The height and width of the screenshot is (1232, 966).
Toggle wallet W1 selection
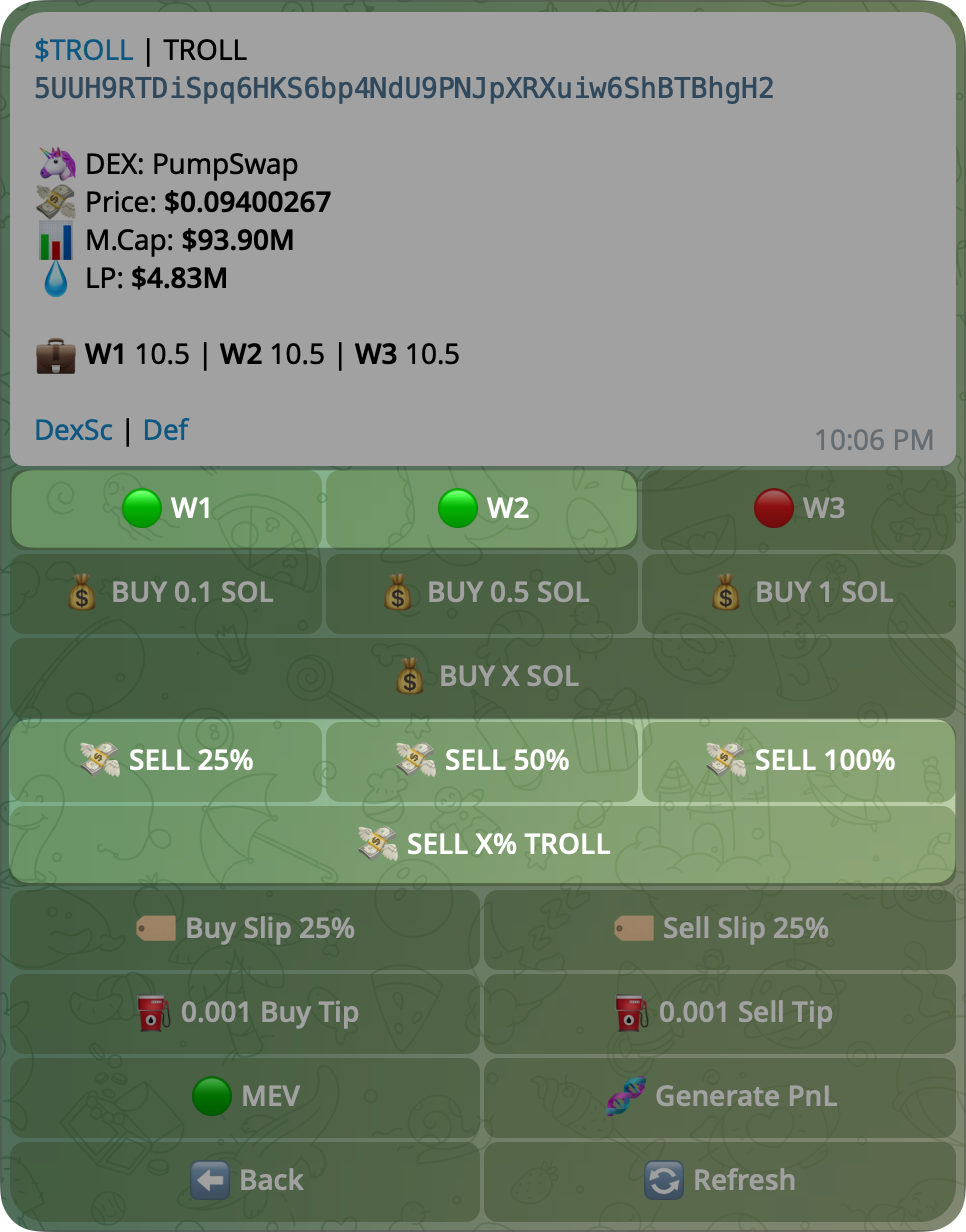tap(166, 508)
